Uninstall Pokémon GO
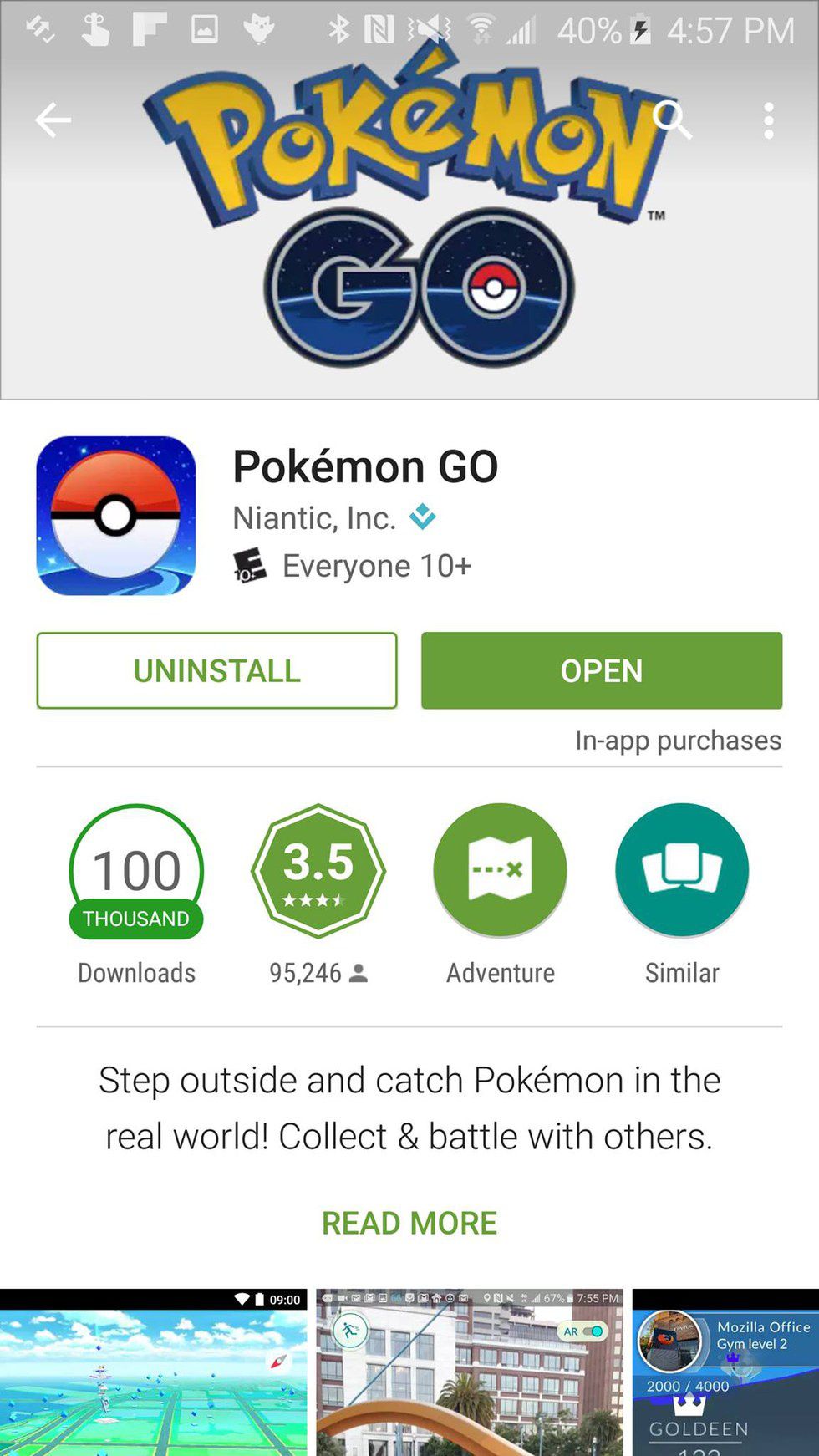Image resolution: width=819 pixels, height=1456 pixels. tap(216, 670)
